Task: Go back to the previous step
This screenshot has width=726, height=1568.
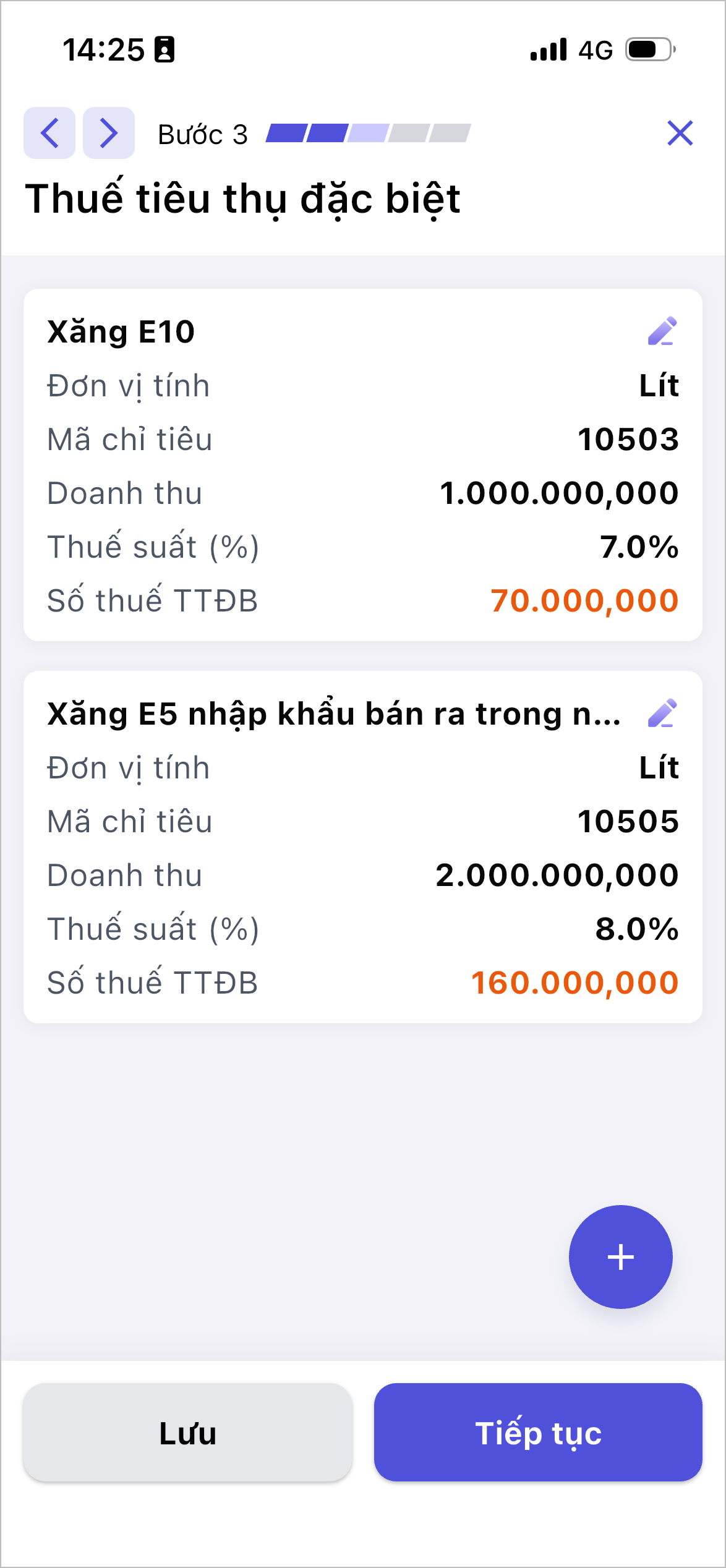Action: 49,133
